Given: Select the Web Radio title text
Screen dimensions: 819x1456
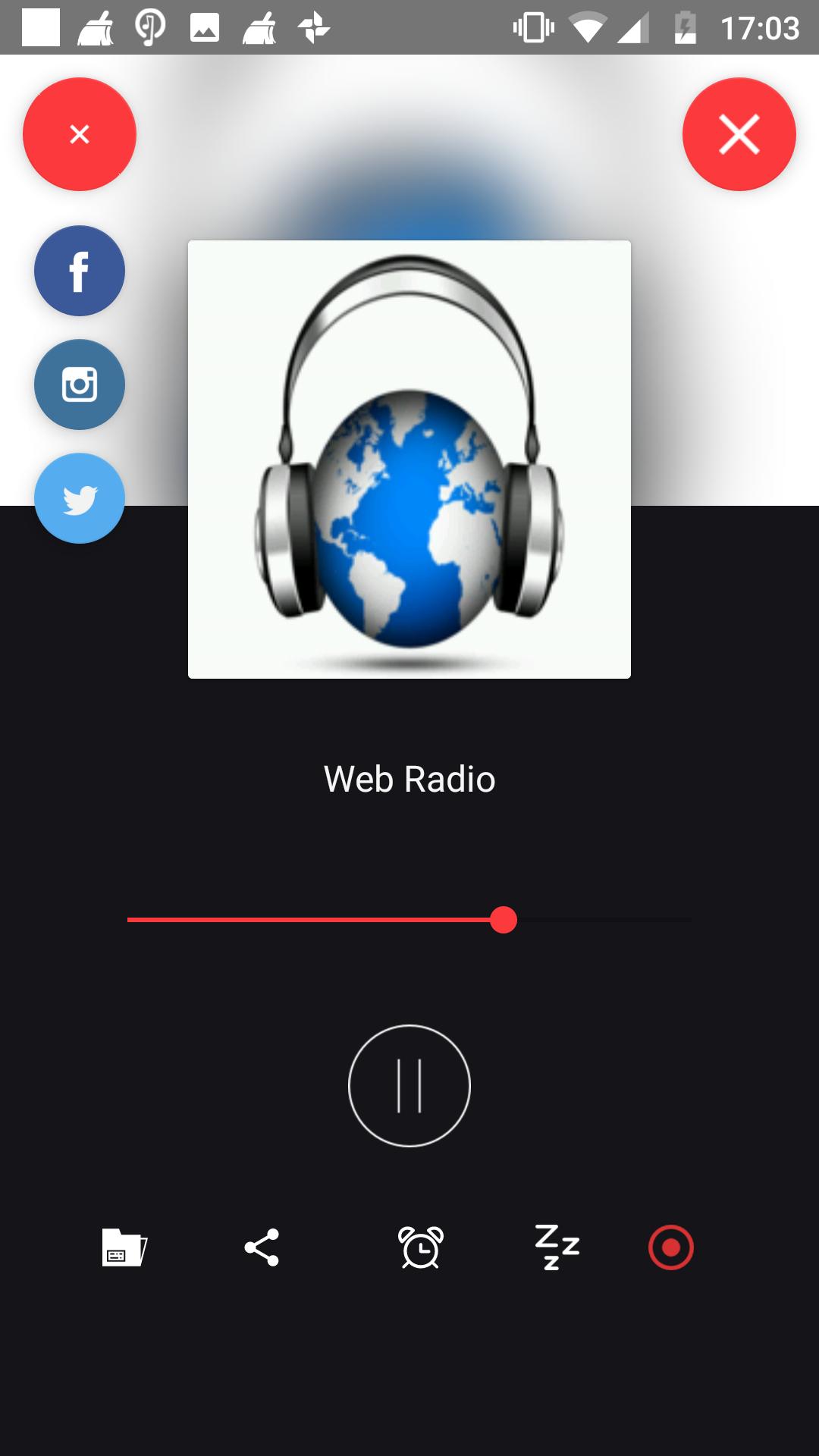Looking at the screenshot, I should click(x=409, y=778).
